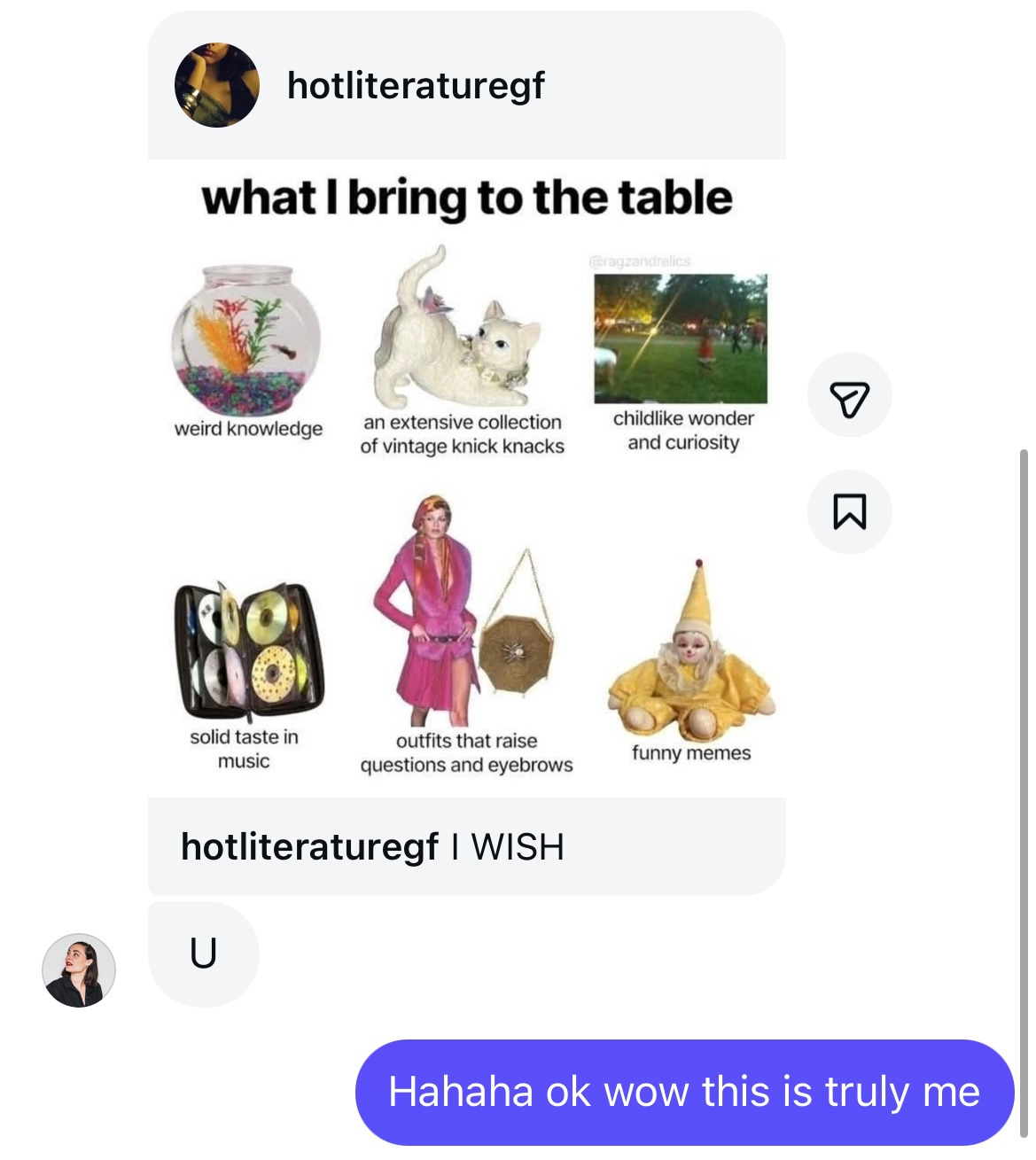1036x1160 pixels.
Task: Open the shared 'what I bring to the table' post
Action: (467, 479)
